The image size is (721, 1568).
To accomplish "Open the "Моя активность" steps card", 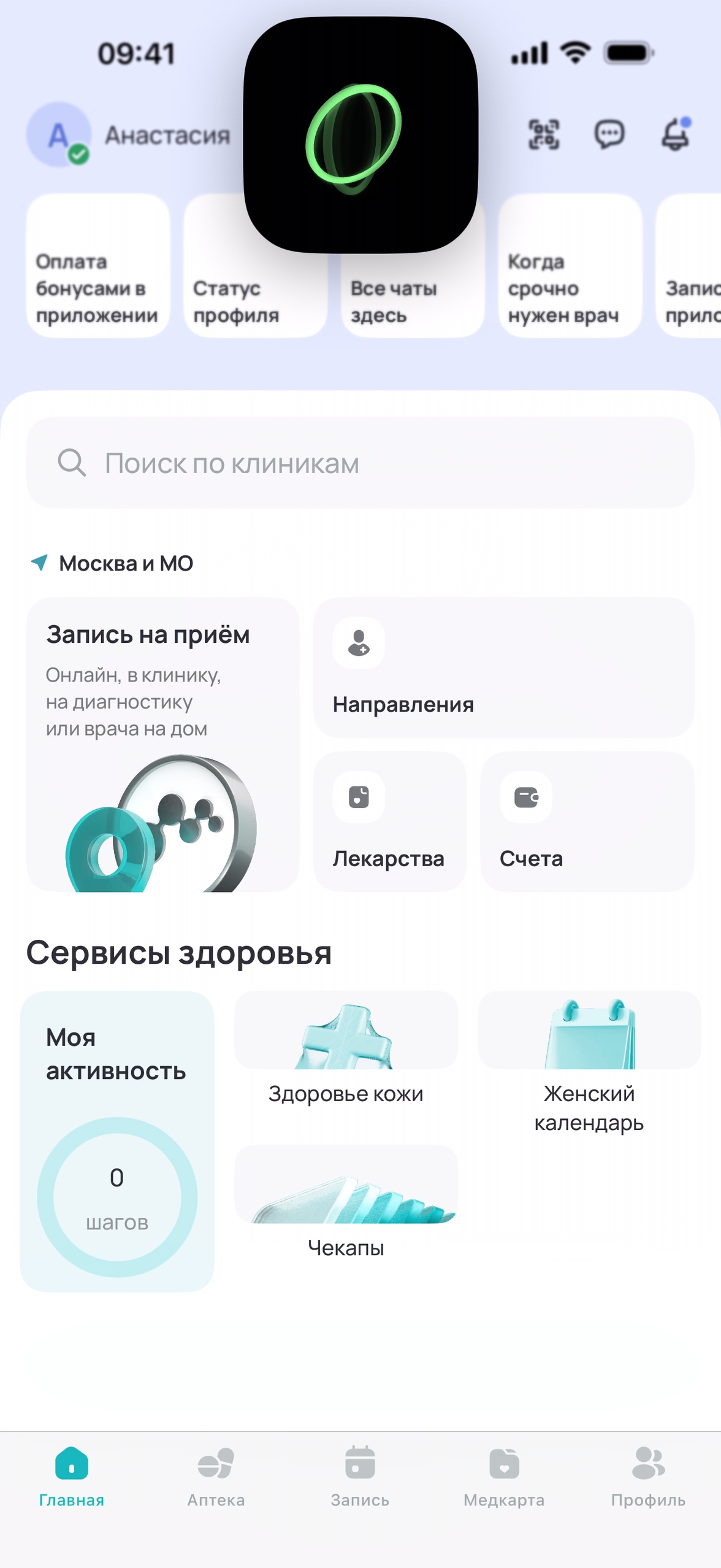I will coord(117,1141).
